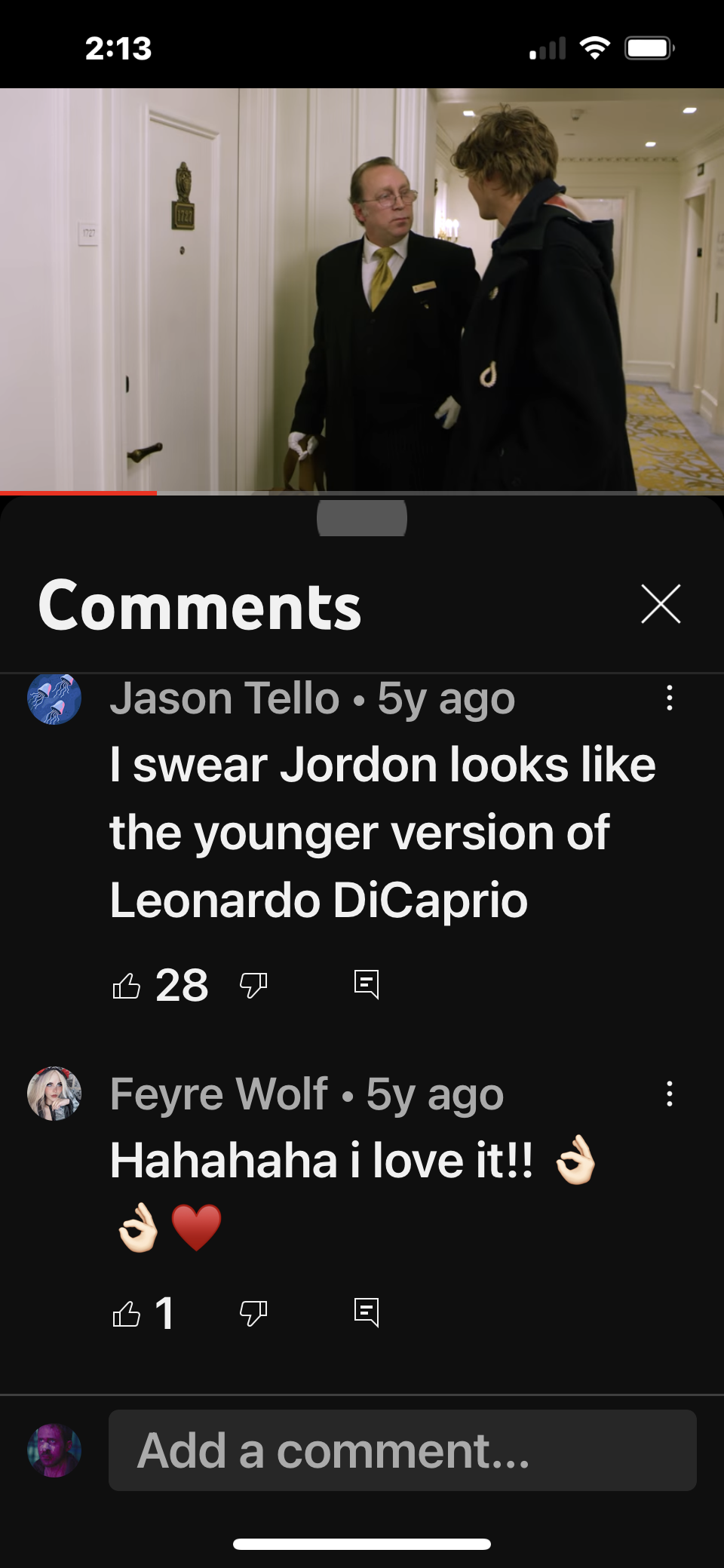Tap the video player to show controls
The width and height of the screenshot is (724, 1568).
[362, 290]
